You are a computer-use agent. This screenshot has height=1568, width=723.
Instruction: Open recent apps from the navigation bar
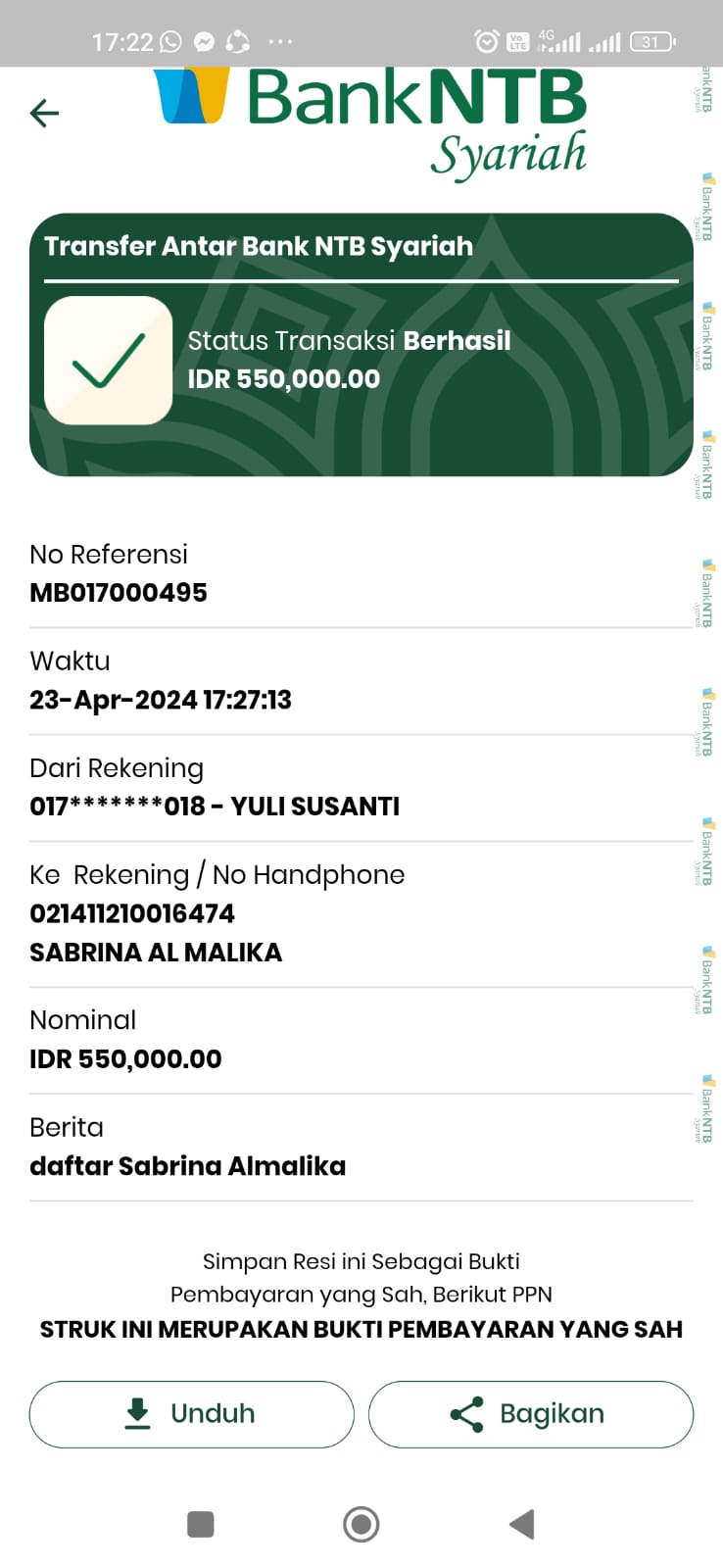201,1524
